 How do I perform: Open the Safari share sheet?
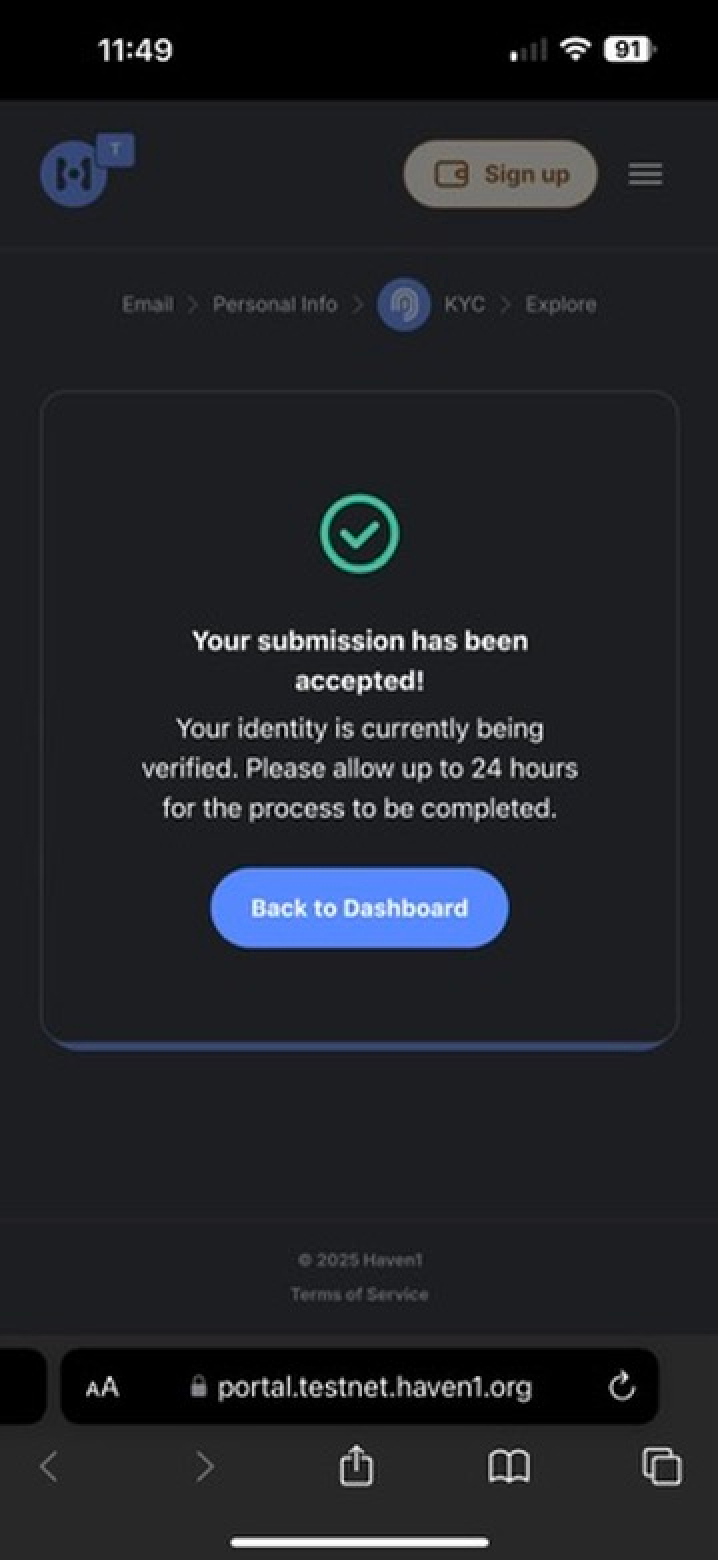[x=356, y=1467]
